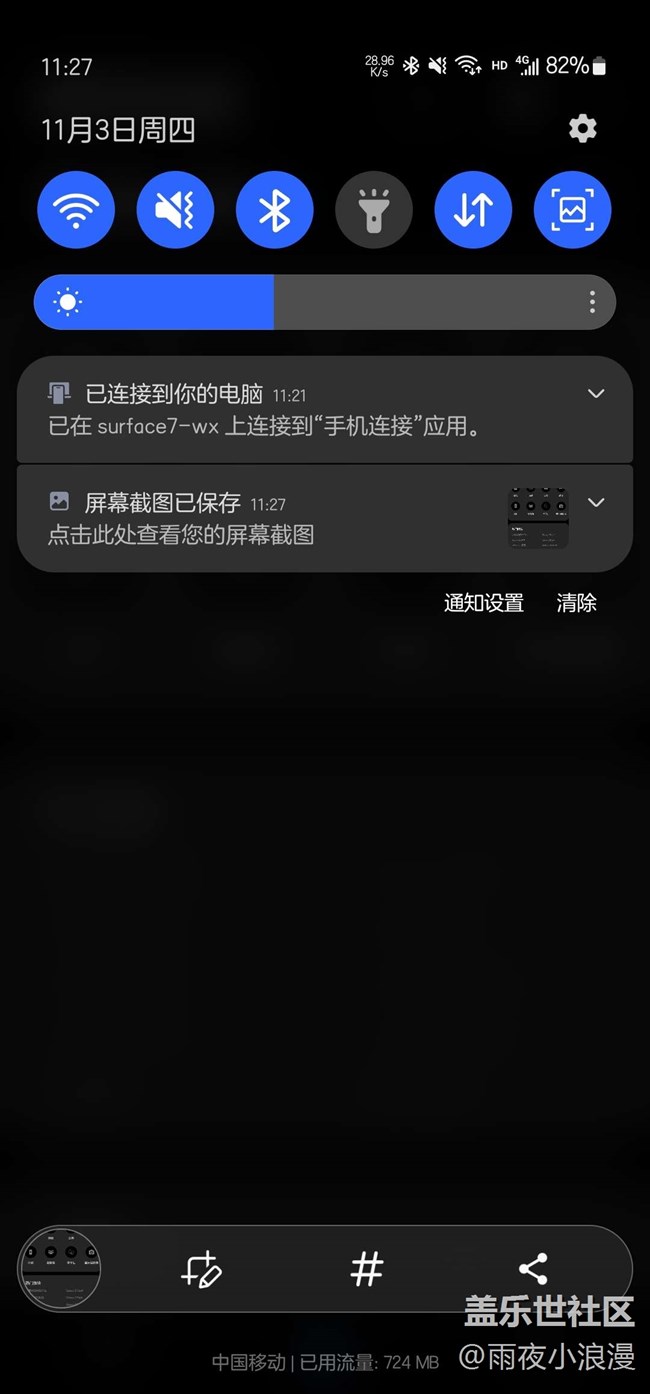
Task: Toggle the mute sound mode tile
Action: coord(175,210)
